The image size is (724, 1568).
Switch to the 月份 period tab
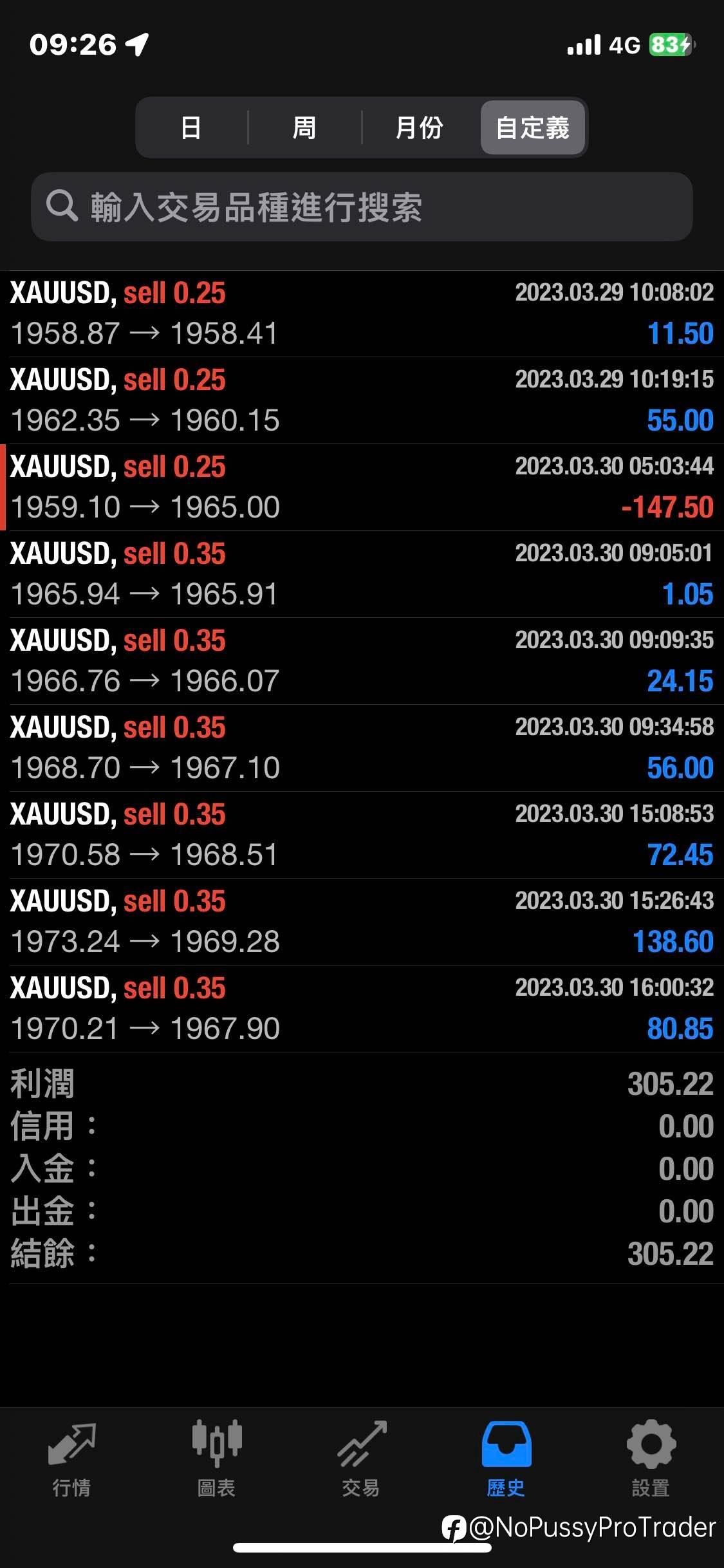420,127
